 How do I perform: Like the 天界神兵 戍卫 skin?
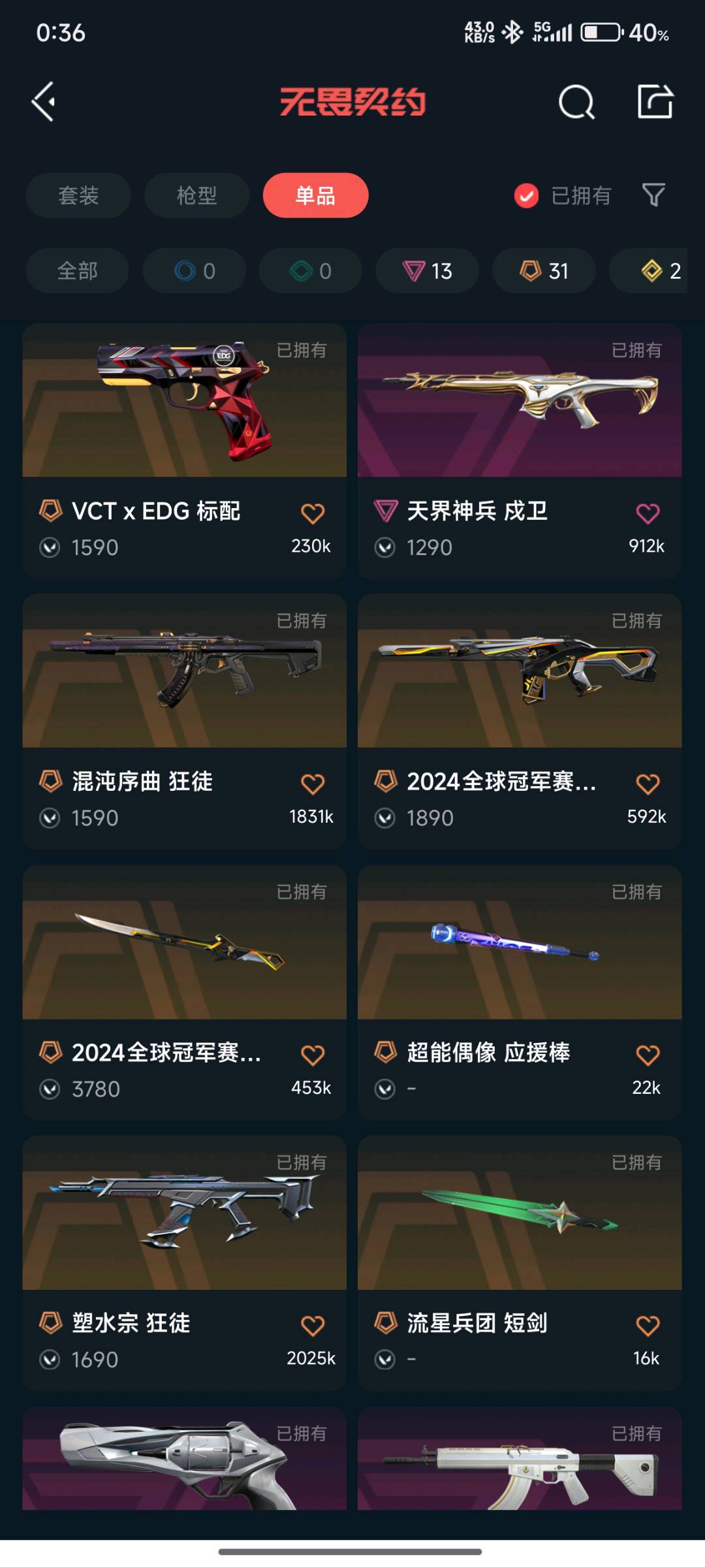click(x=648, y=513)
